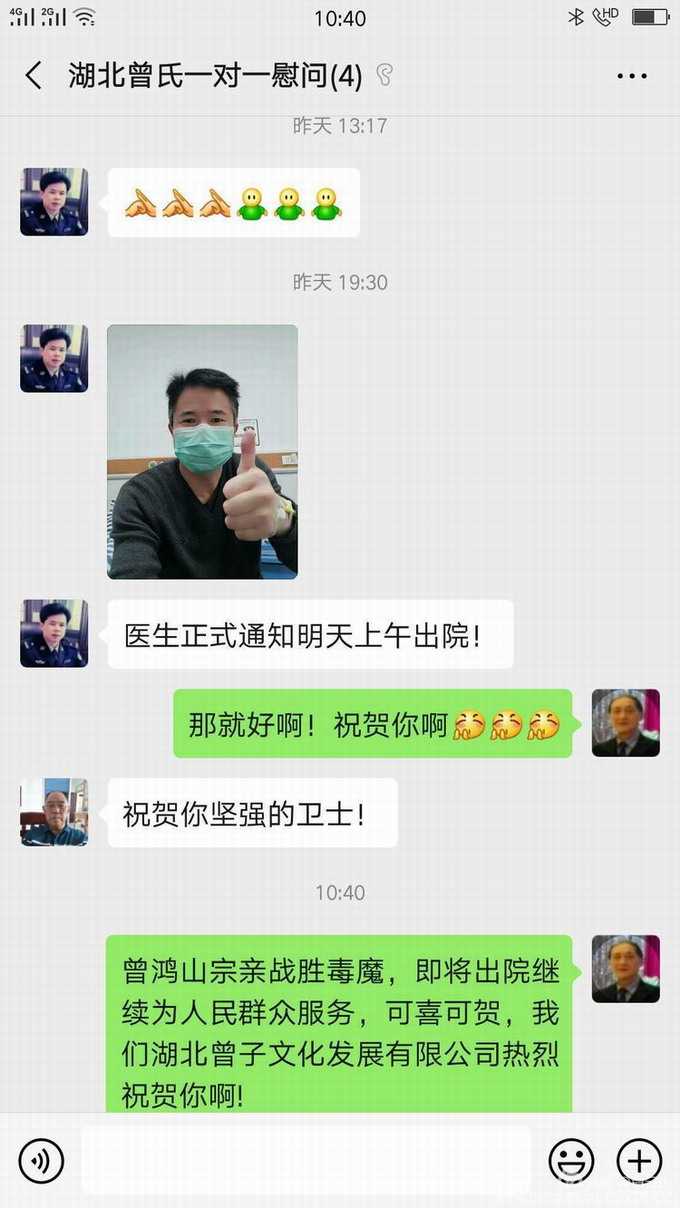
Task: Switch to voice message input
Action: click(x=41, y=1161)
